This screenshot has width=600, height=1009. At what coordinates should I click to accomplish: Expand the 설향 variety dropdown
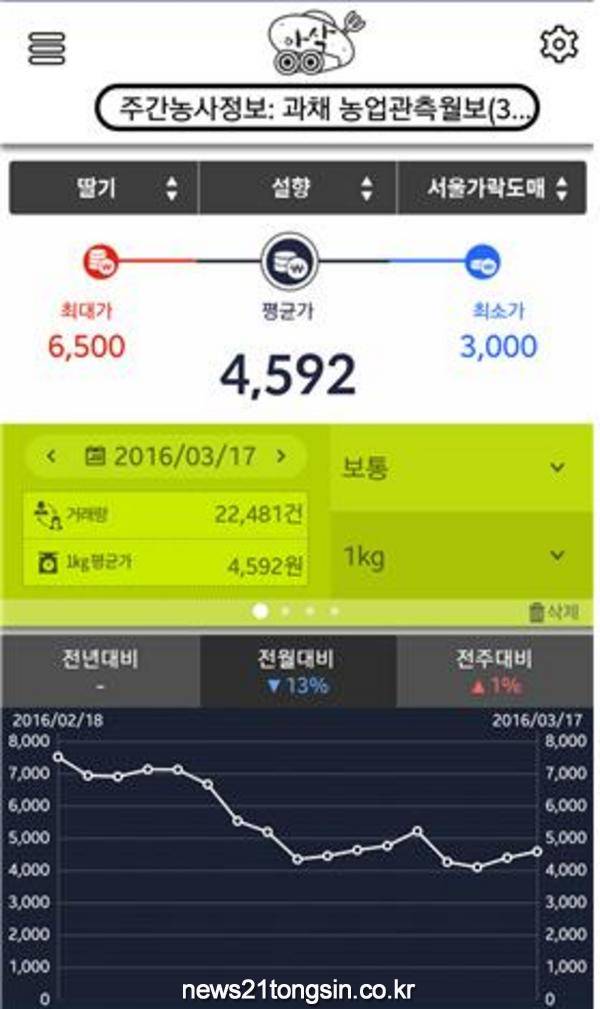298,188
